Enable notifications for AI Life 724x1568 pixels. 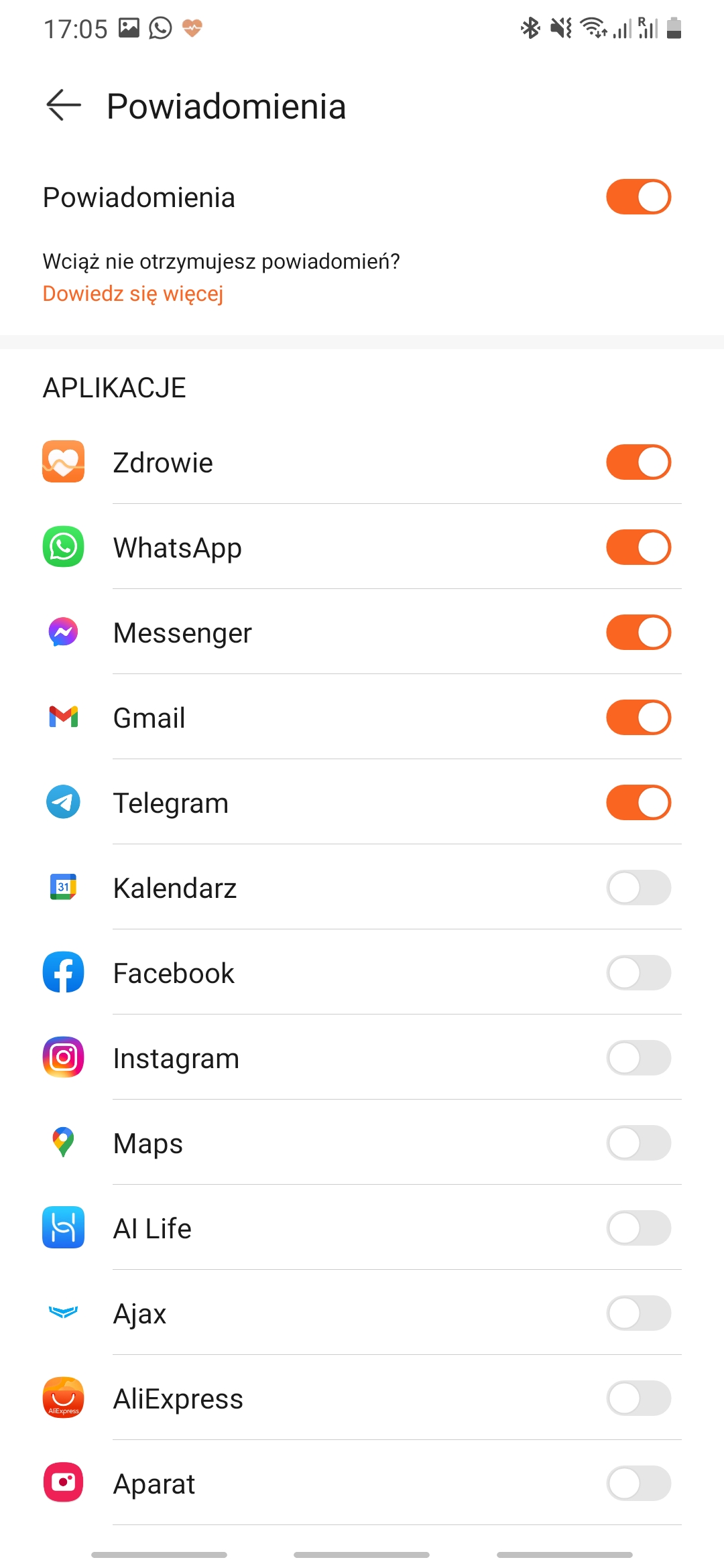click(638, 1228)
